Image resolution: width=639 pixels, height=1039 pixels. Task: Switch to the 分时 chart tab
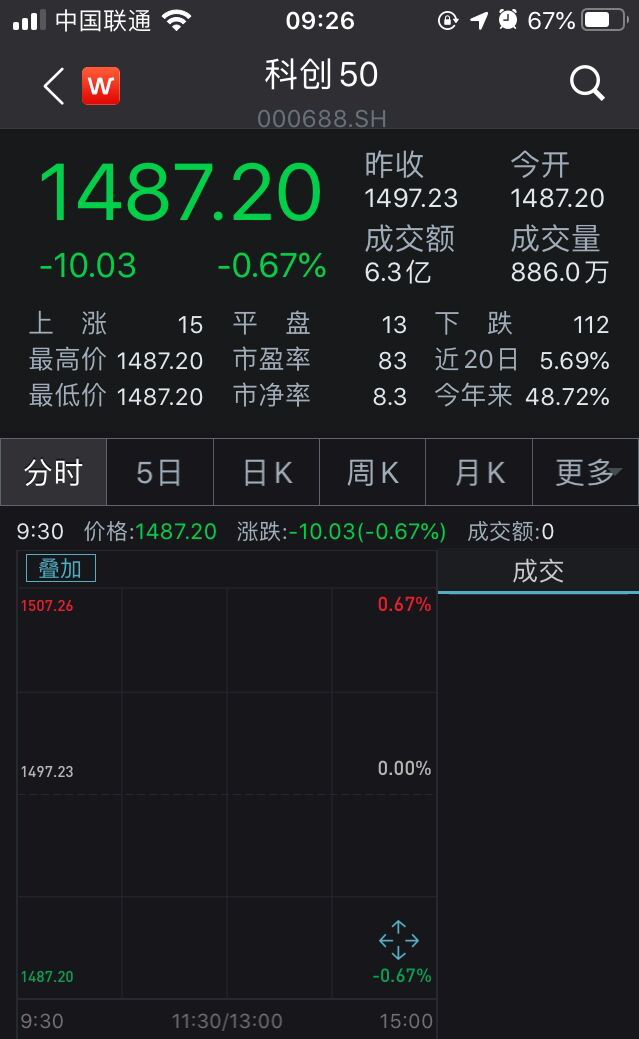pyautogui.click(x=54, y=472)
